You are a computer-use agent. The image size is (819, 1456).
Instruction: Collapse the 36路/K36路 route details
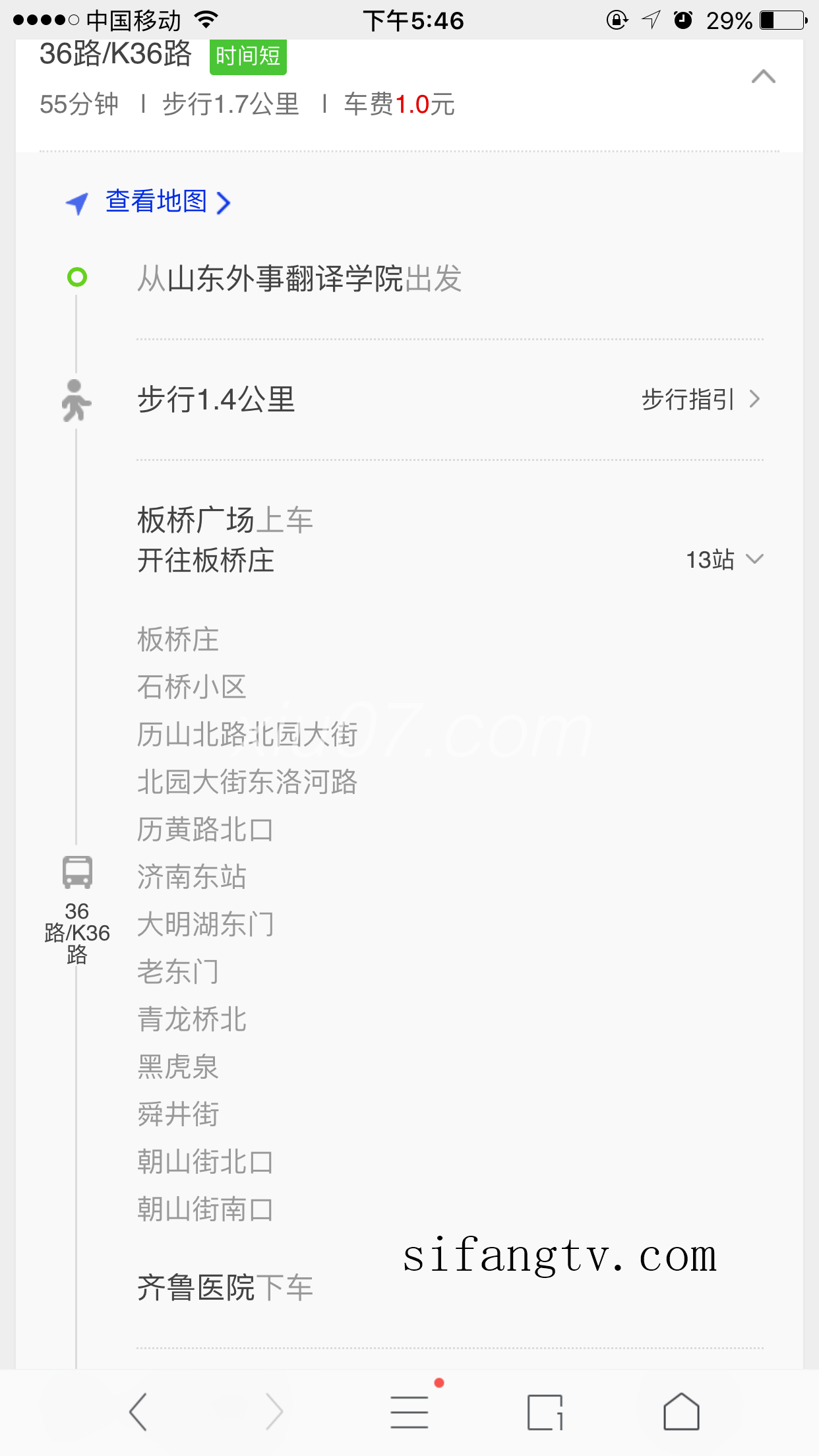pyautogui.click(x=763, y=77)
